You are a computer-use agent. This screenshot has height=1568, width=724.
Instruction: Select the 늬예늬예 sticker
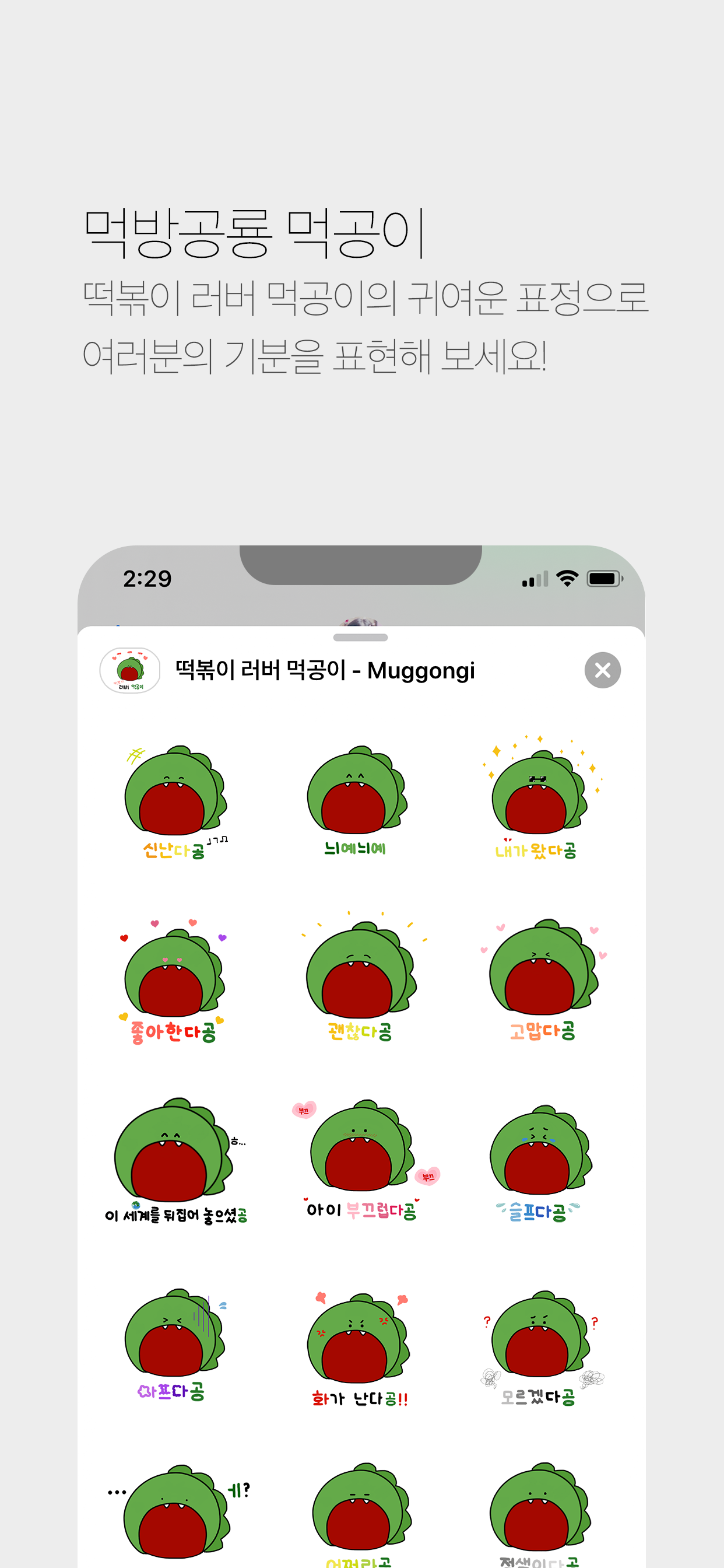358,797
